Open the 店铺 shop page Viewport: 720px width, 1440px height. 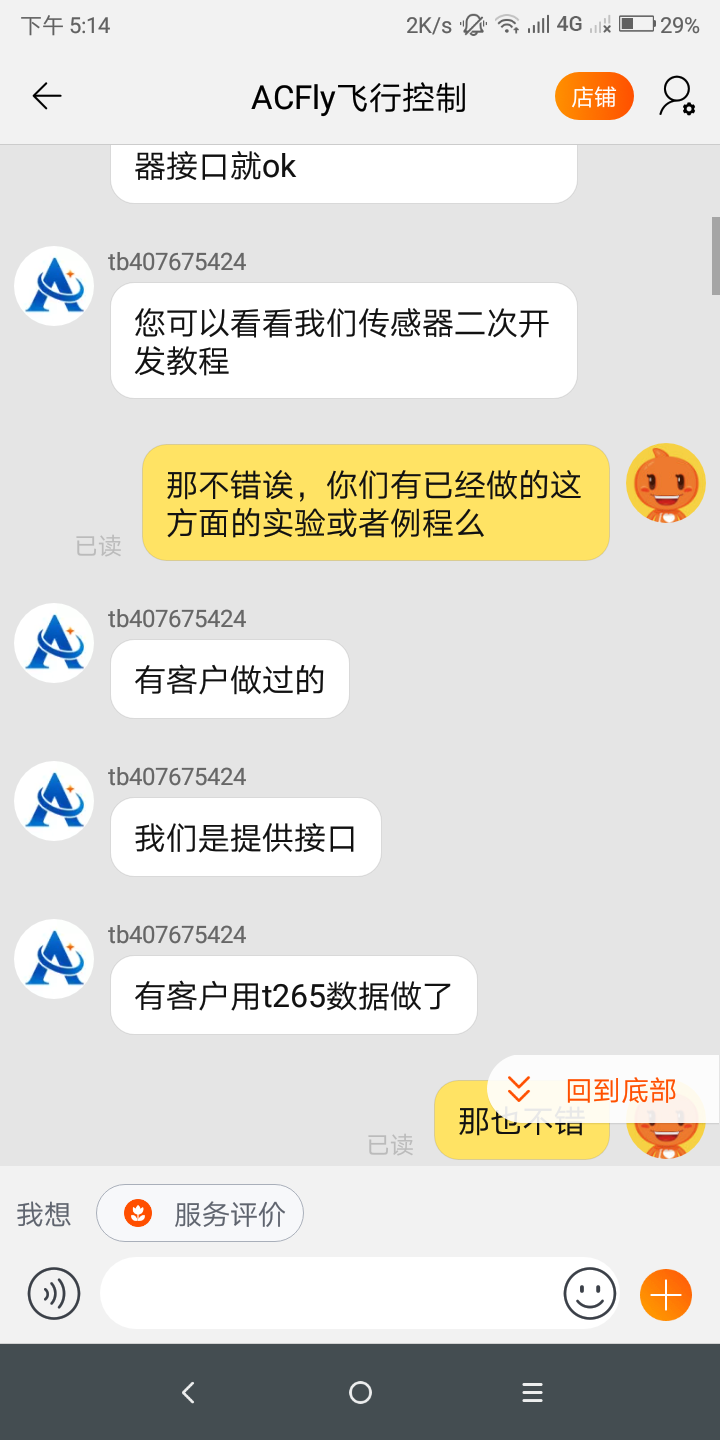[x=594, y=97]
